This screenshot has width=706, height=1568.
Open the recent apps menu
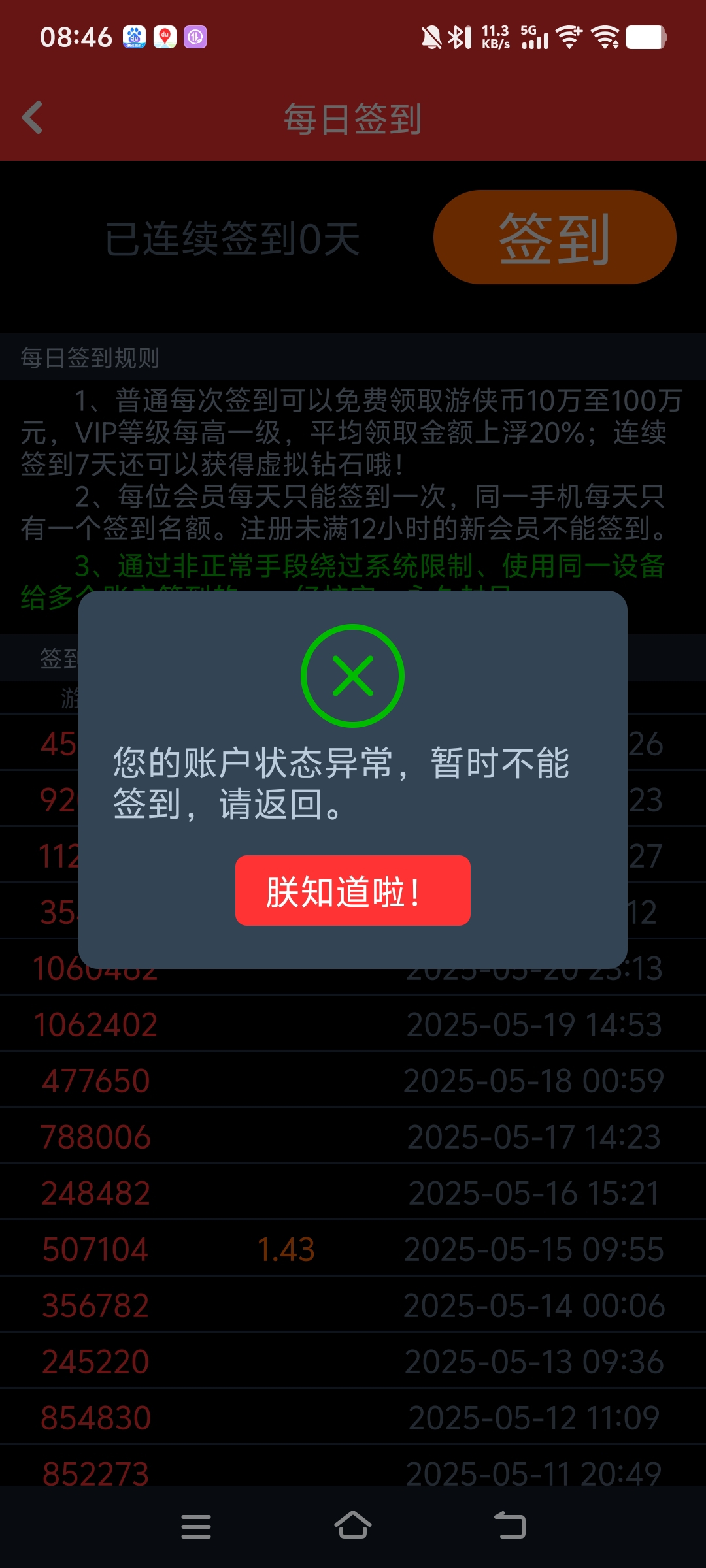(196, 1527)
